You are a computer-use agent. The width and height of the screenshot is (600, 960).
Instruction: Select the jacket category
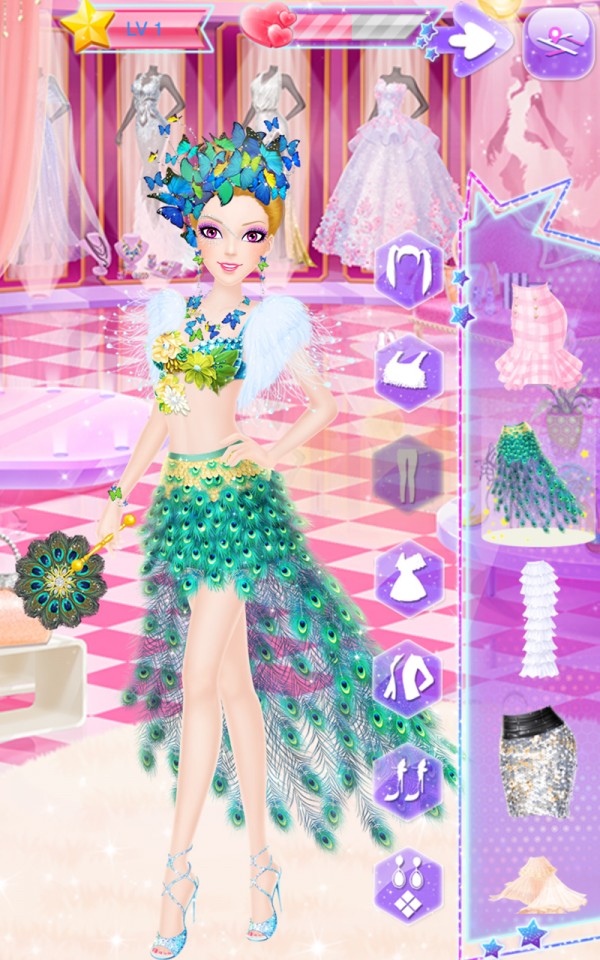[x=408, y=681]
